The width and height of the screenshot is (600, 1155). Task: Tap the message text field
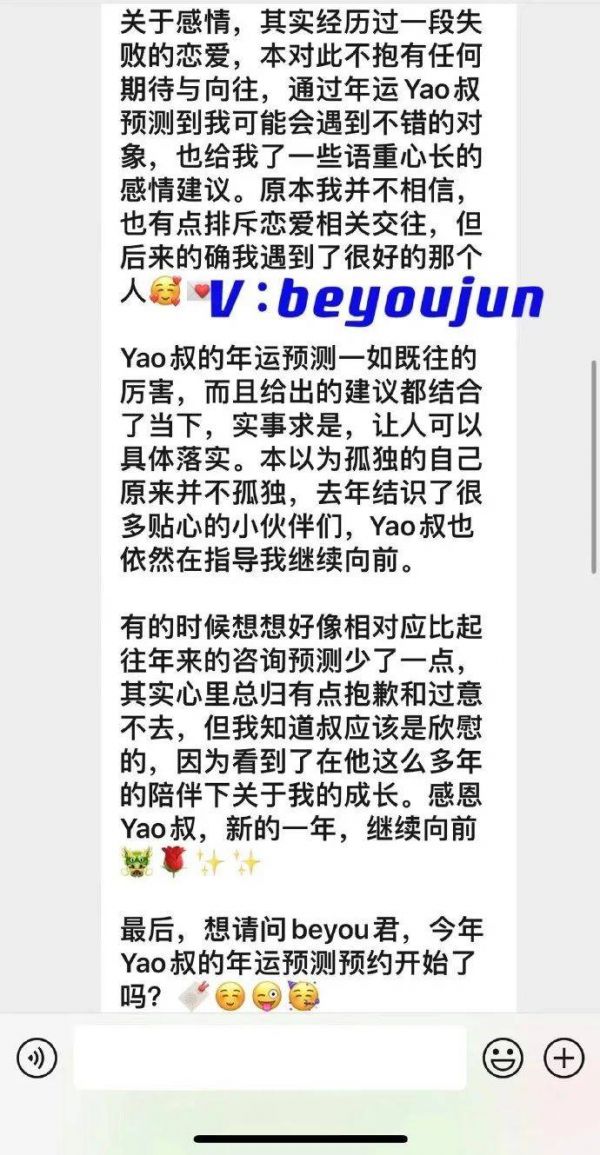270,1058
